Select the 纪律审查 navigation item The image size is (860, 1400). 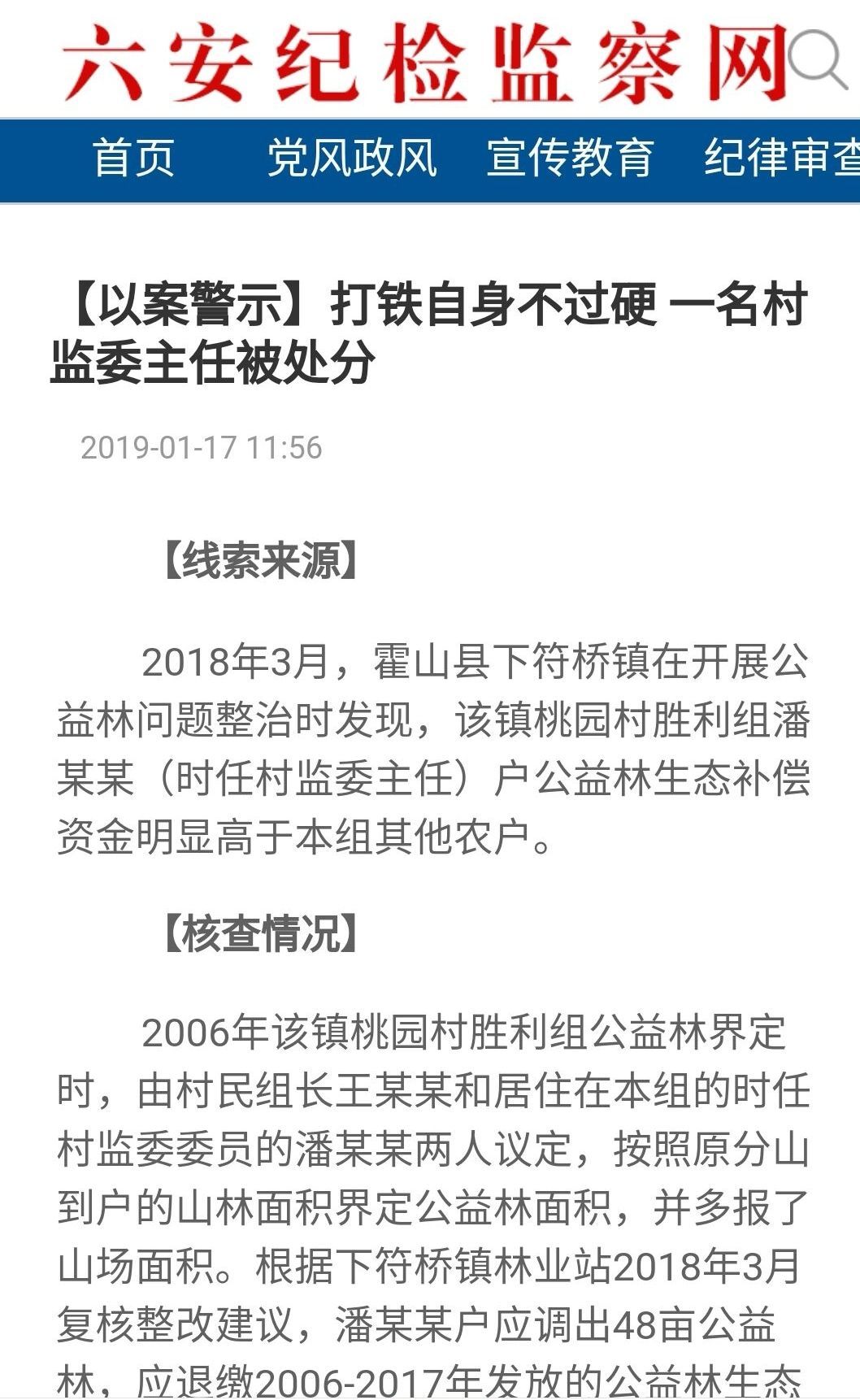[x=782, y=158]
